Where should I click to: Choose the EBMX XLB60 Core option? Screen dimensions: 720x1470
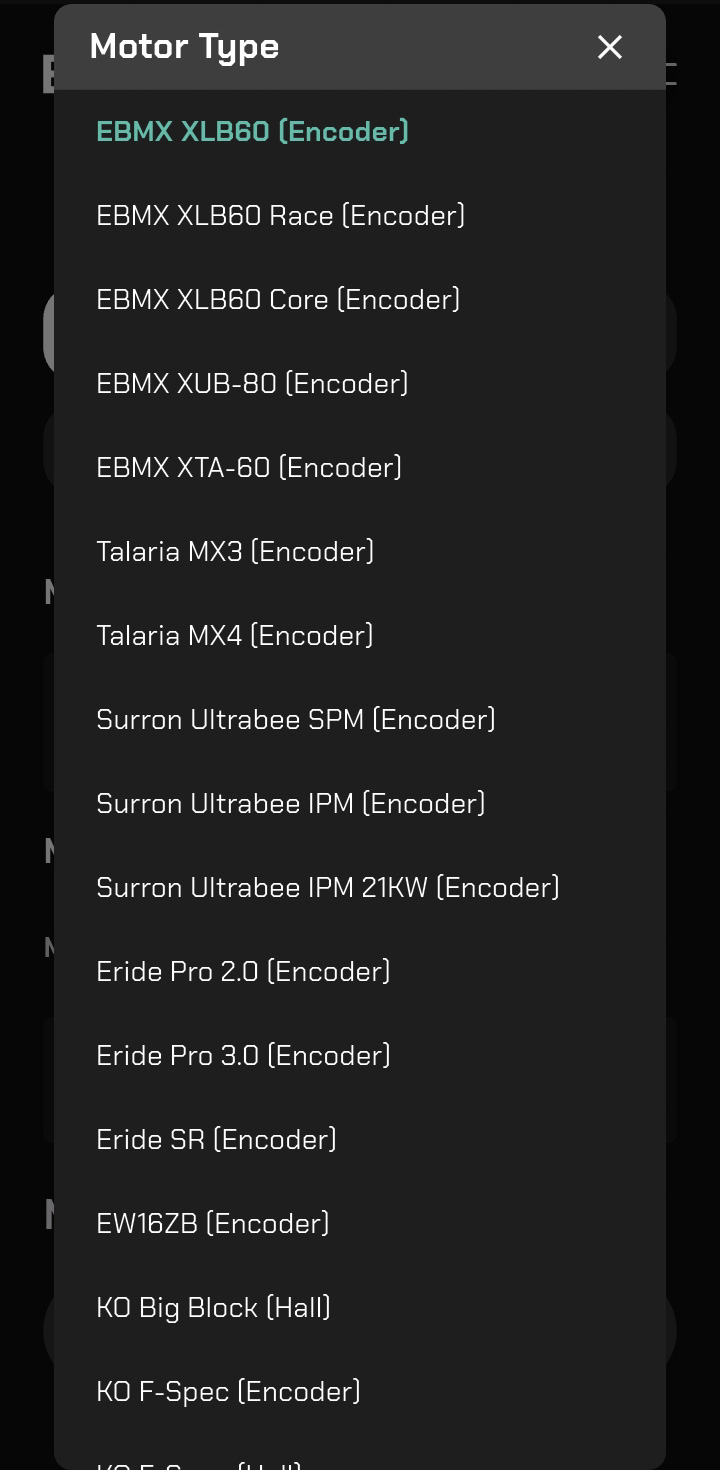click(x=277, y=299)
